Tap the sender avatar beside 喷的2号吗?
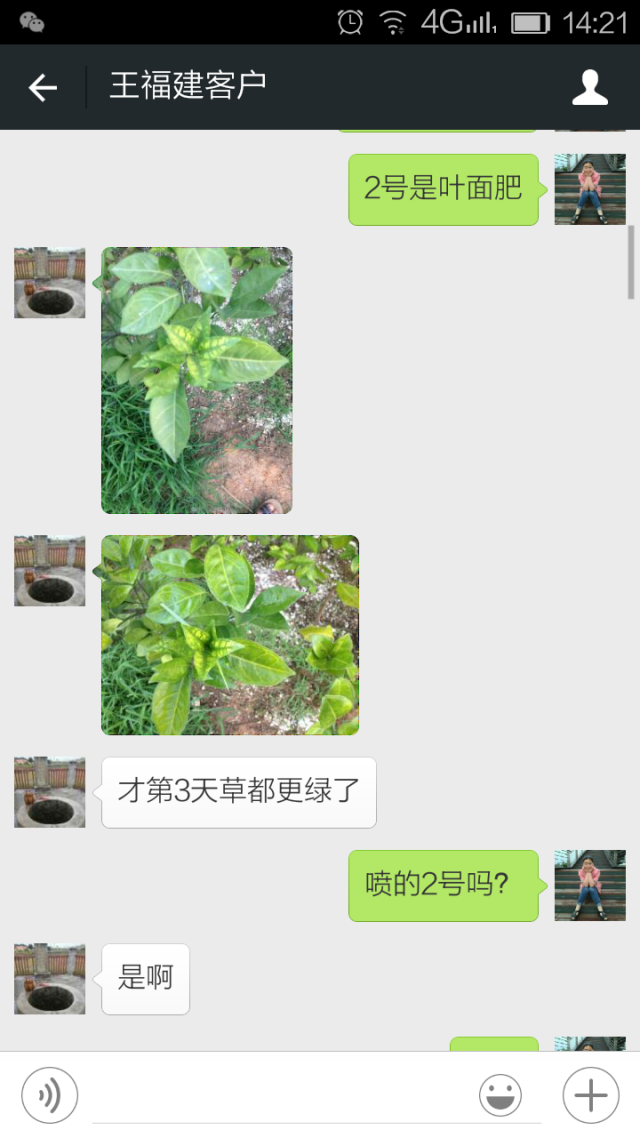 click(x=590, y=885)
